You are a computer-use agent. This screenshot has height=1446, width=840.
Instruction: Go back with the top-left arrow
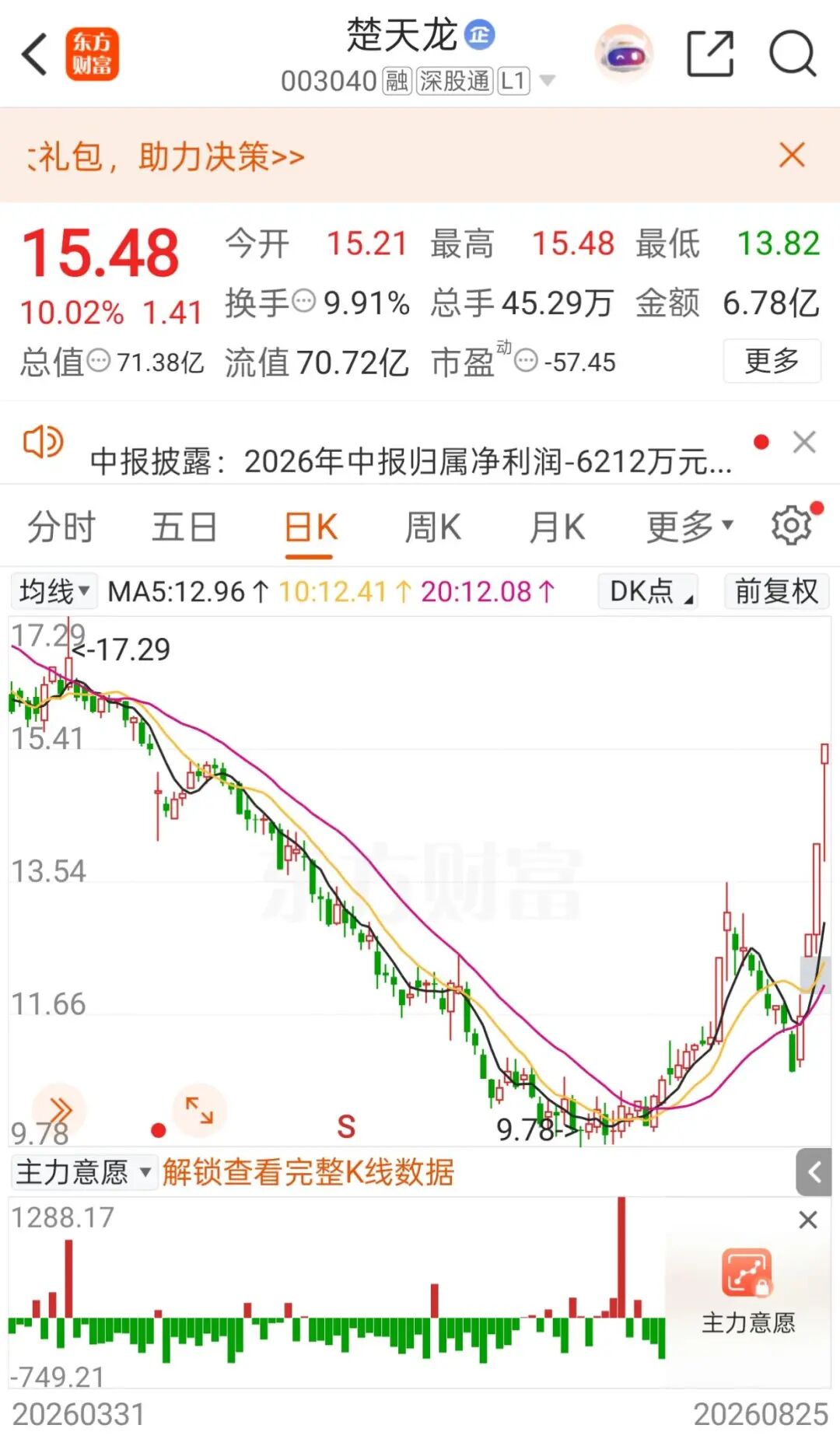[35, 54]
